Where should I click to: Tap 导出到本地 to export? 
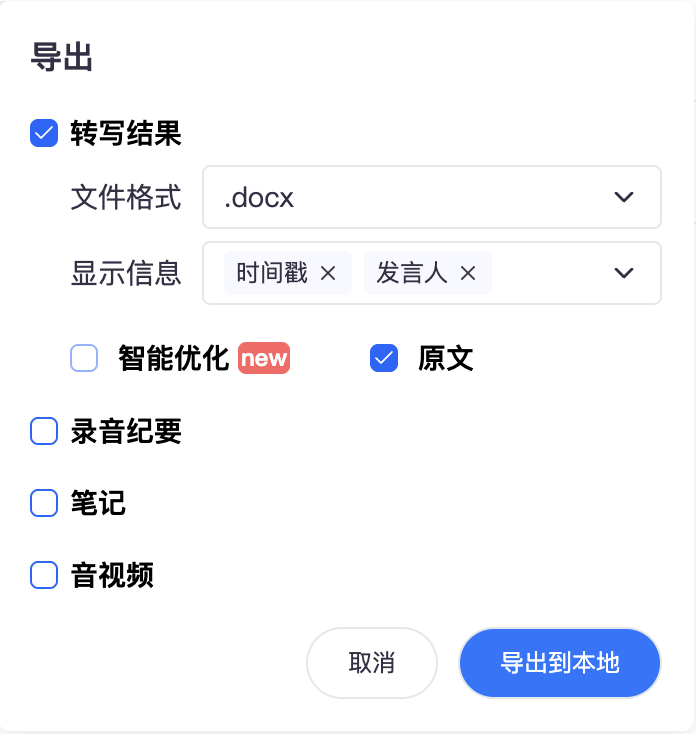coord(560,662)
